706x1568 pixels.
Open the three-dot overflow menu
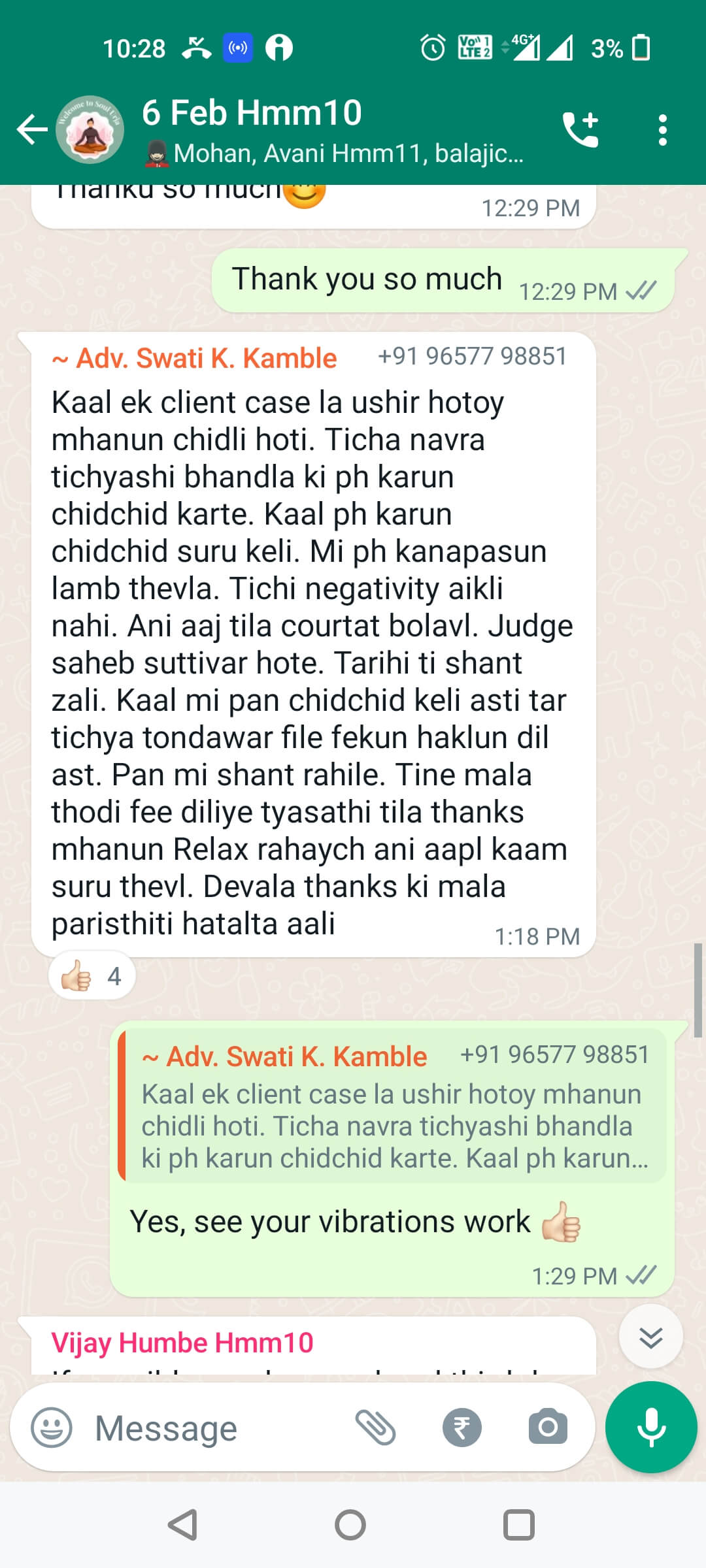coord(662,130)
